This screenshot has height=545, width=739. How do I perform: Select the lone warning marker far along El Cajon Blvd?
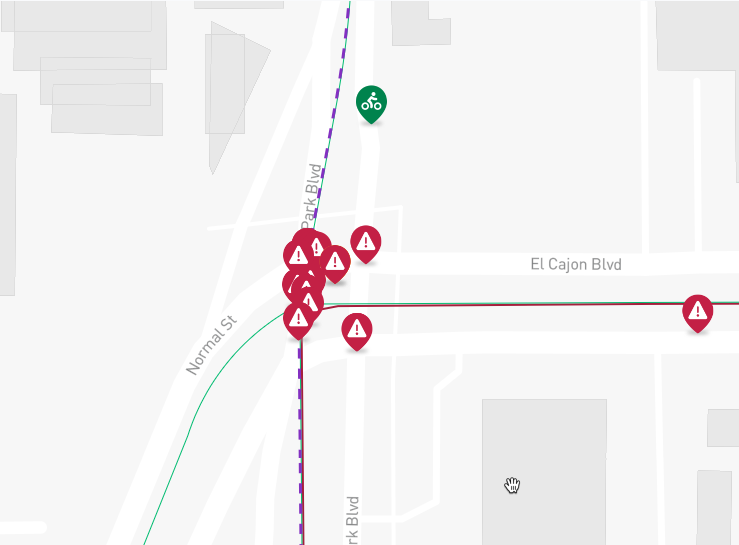point(698,312)
